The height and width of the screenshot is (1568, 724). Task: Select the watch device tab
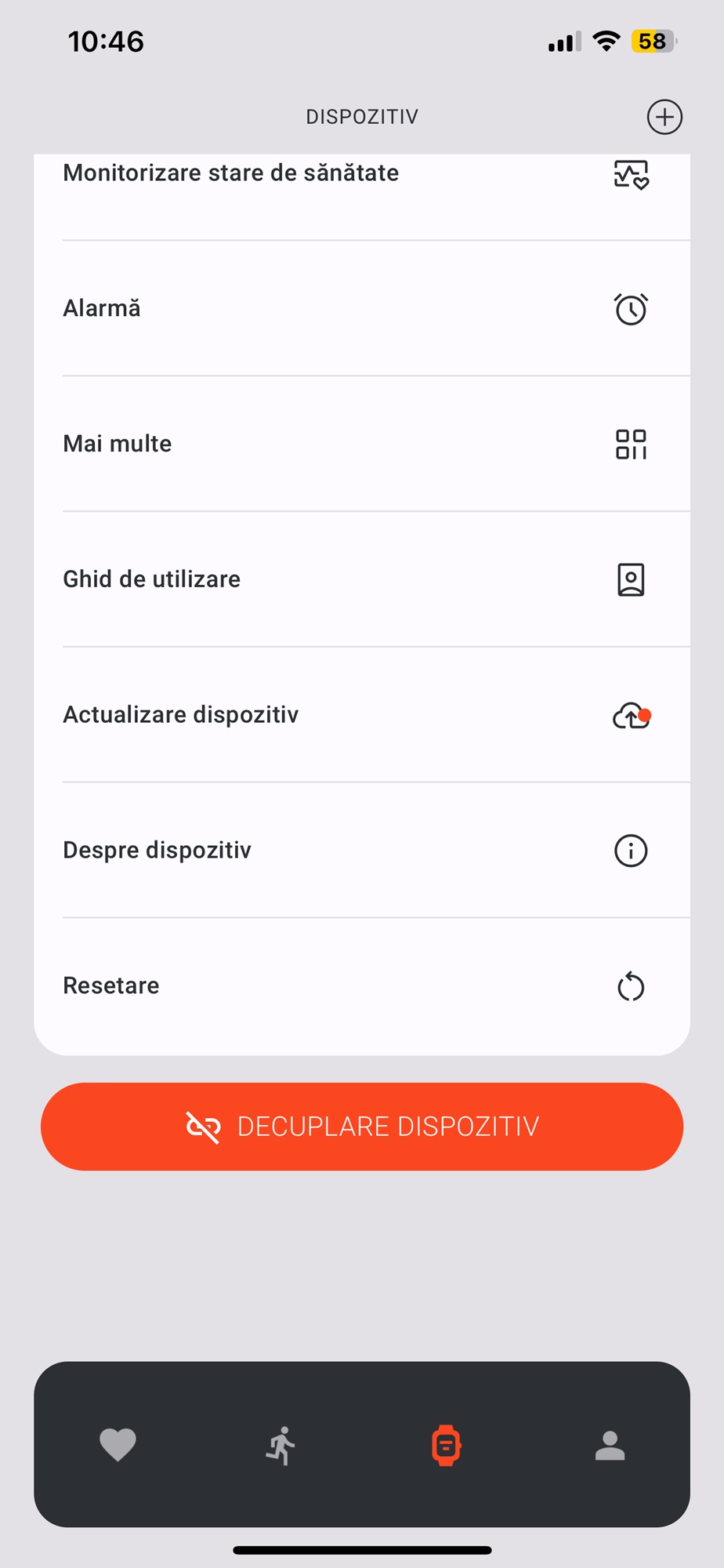(x=446, y=1445)
